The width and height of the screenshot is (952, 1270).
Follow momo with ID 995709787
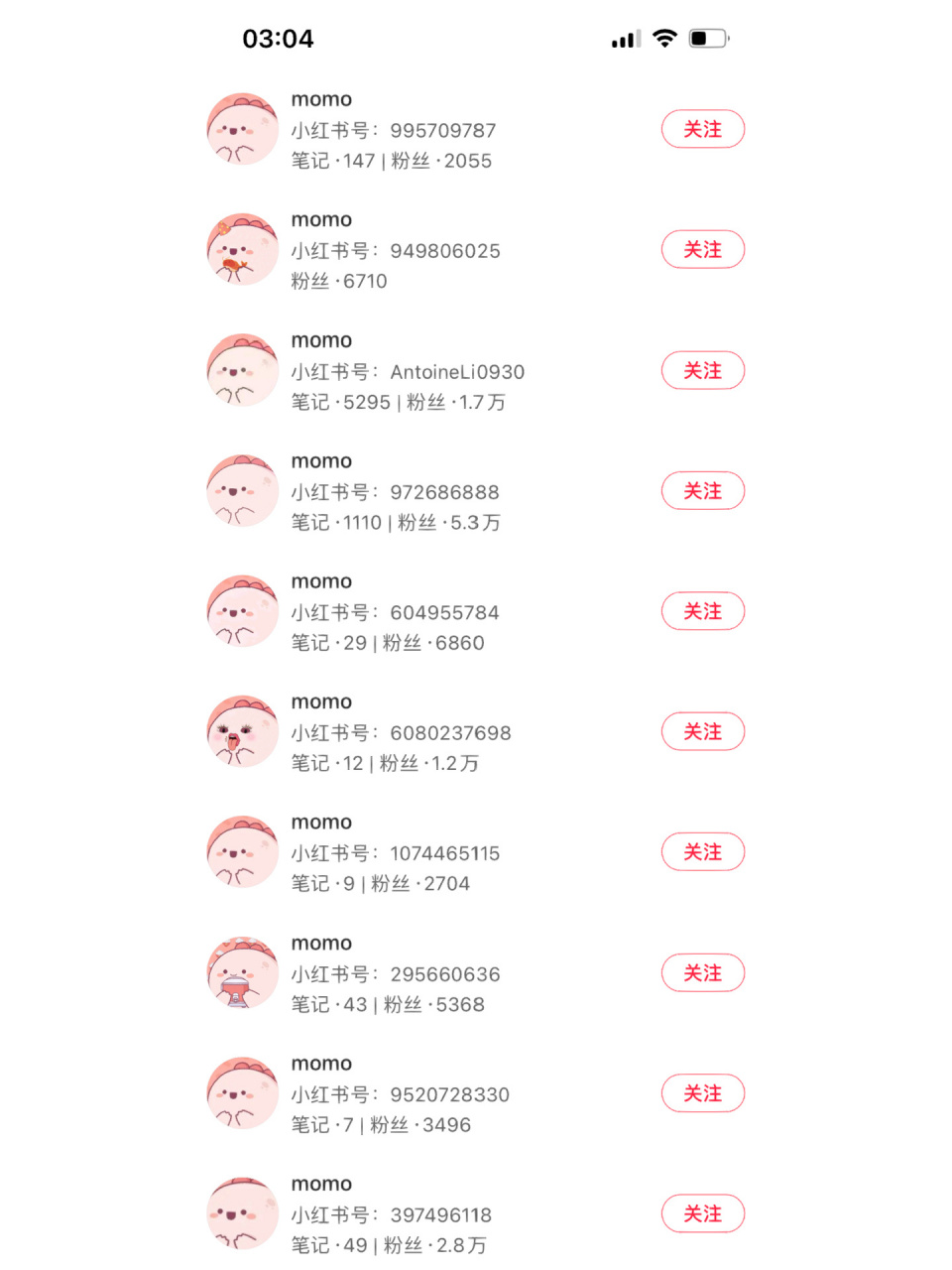702,129
